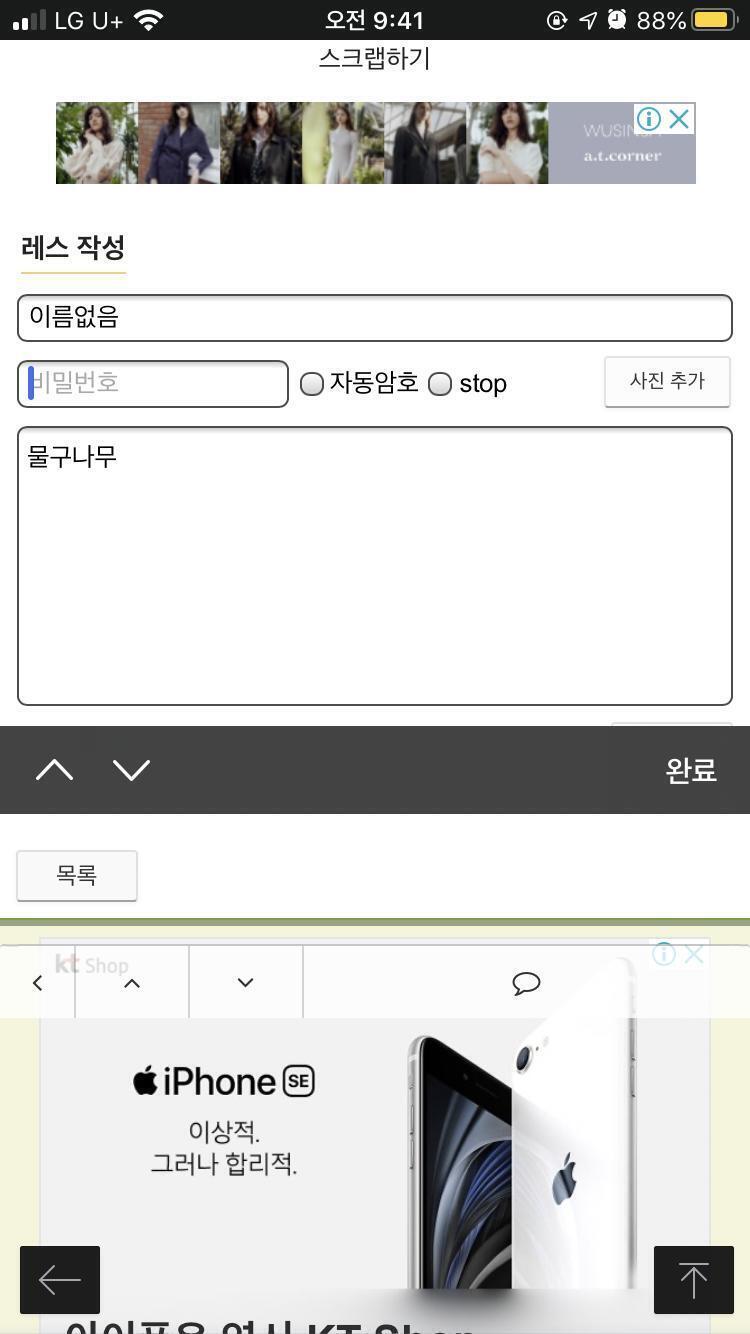Open the ad info icon on fashion banner
Image resolution: width=750 pixels, height=1334 pixels.
click(648, 119)
